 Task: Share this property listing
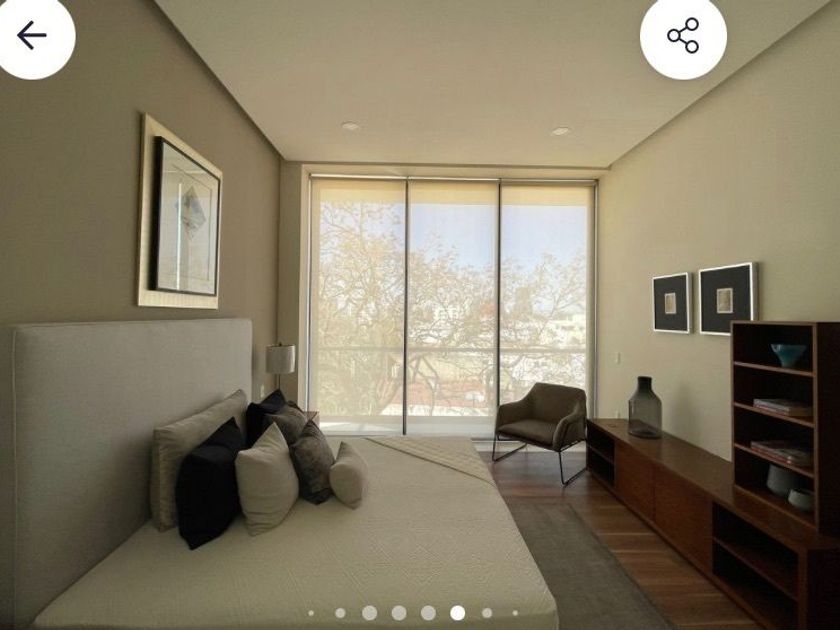pyautogui.click(x=683, y=36)
